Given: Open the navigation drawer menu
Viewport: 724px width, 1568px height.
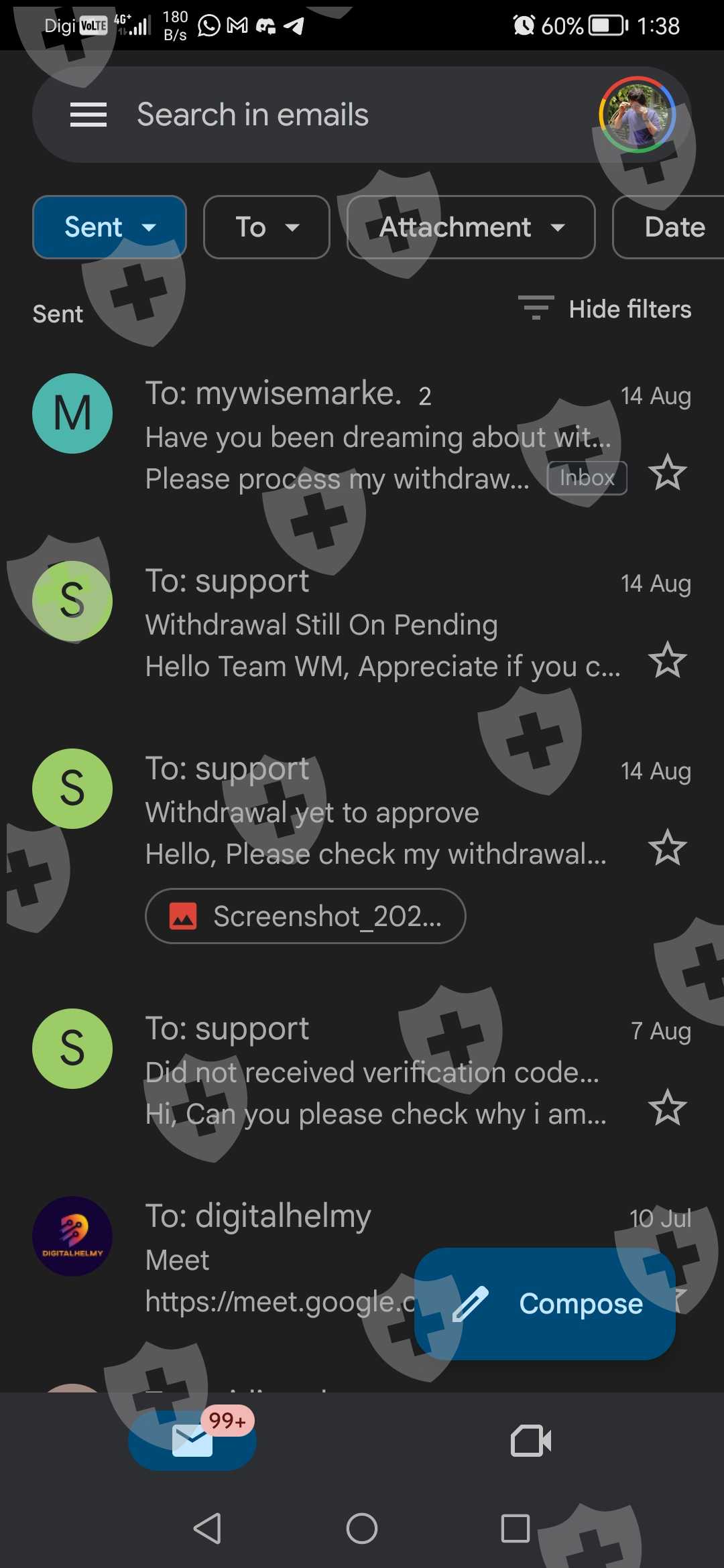Looking at the screenshot, I should 88,115.
